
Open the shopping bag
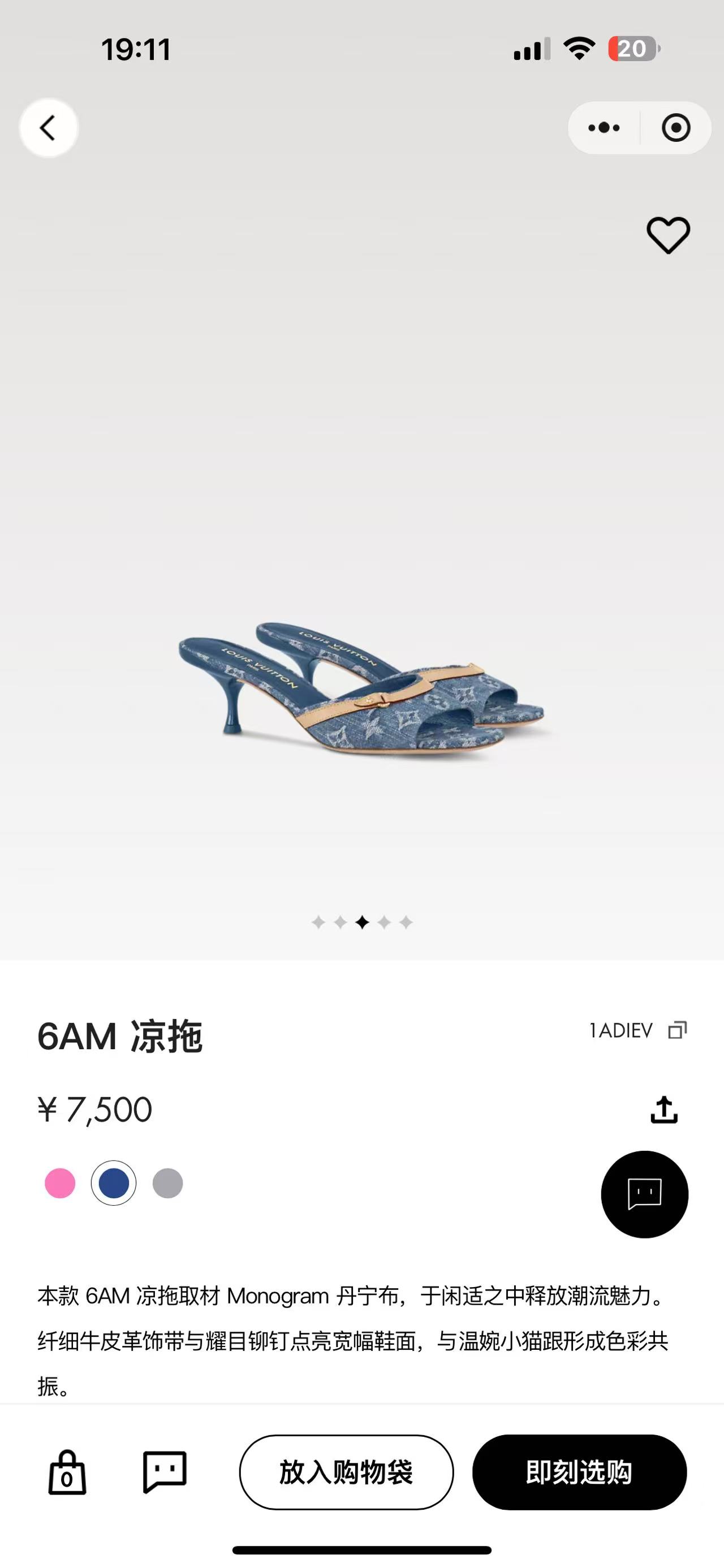(67, 1473)
